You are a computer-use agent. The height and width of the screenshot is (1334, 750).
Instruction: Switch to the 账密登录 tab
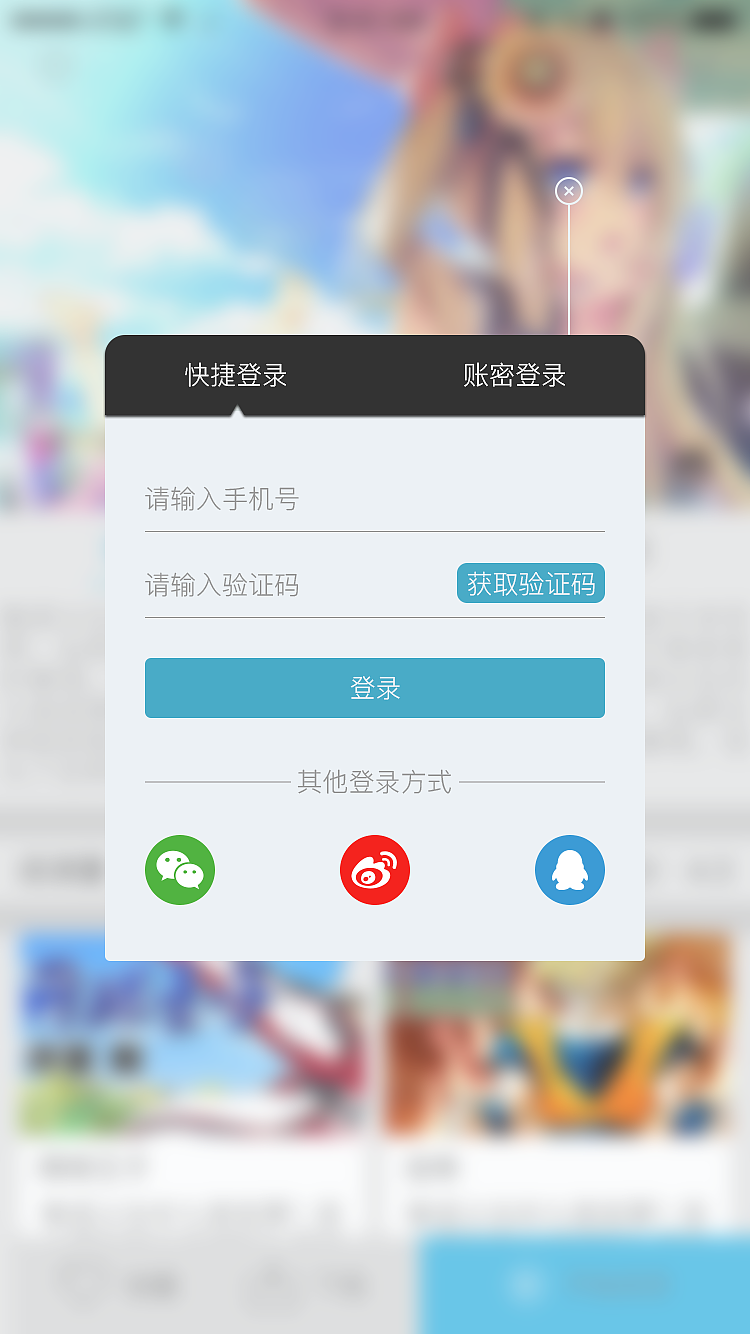pos(513,375)
